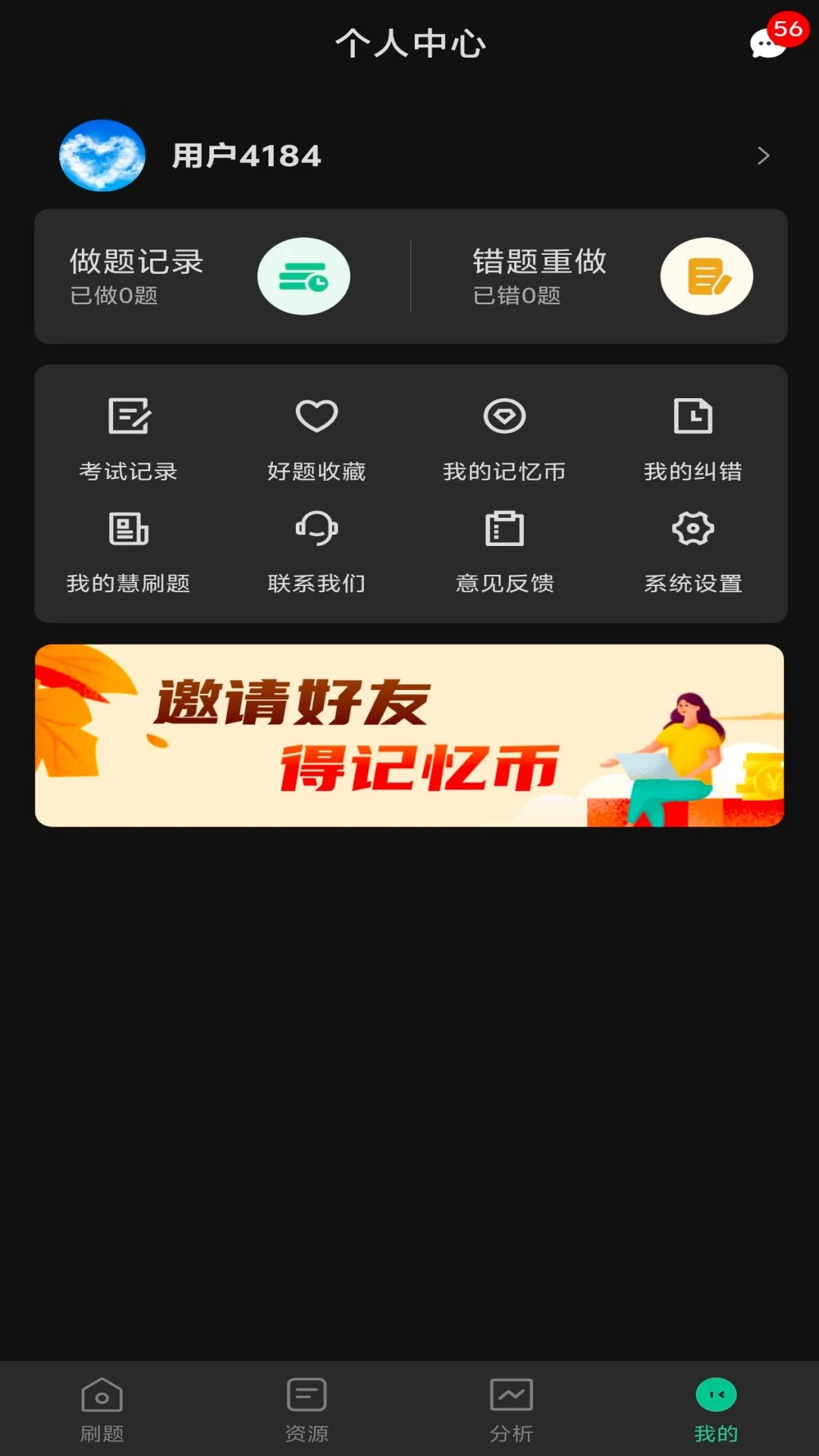This screenshot has width=819, height=1456.
Task: Open 好题收藏 favorites heart icon
Action: pyautogui.click(x=317, y=416)
